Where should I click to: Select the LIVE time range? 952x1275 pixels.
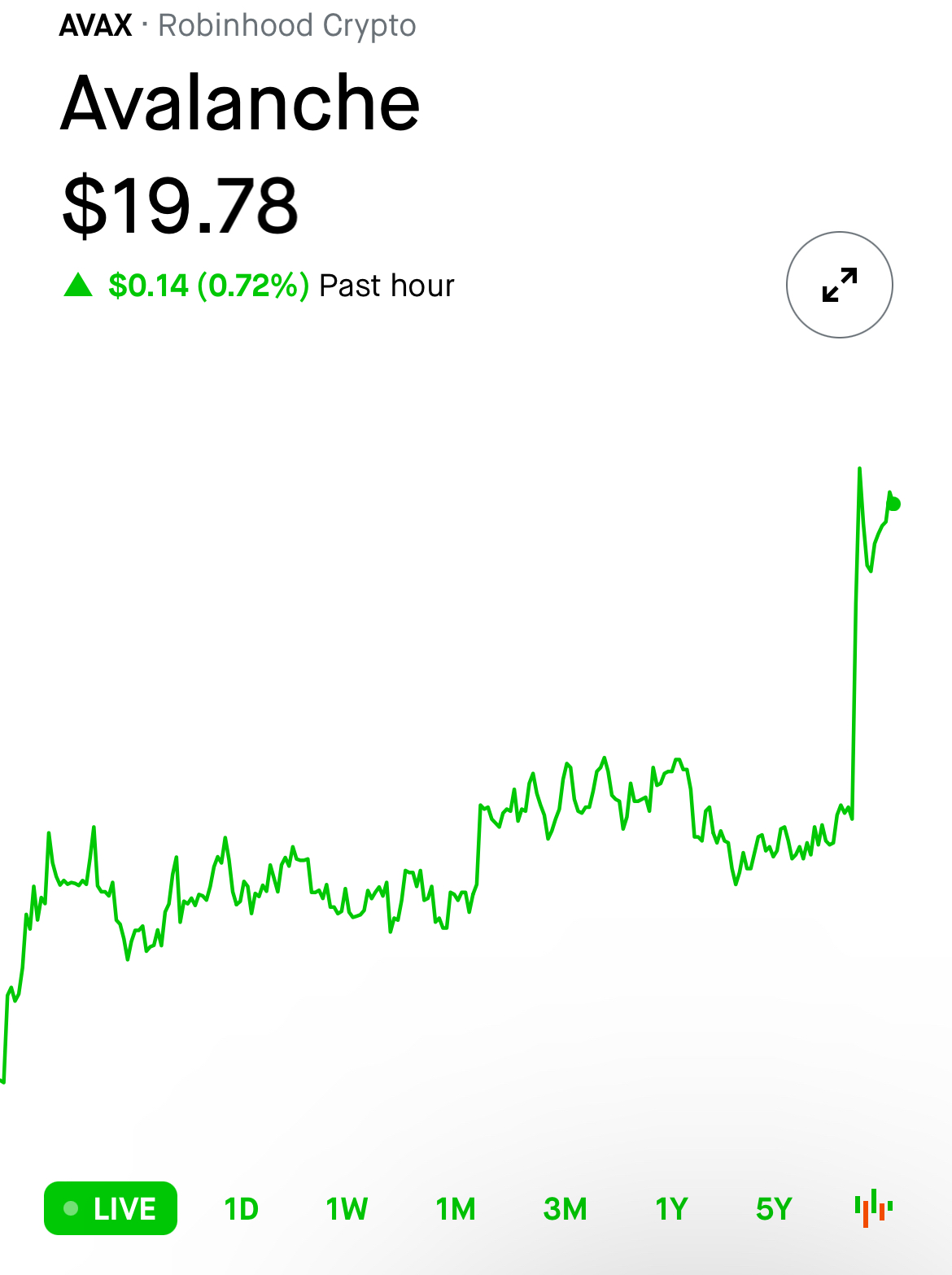pos(111,1208)
